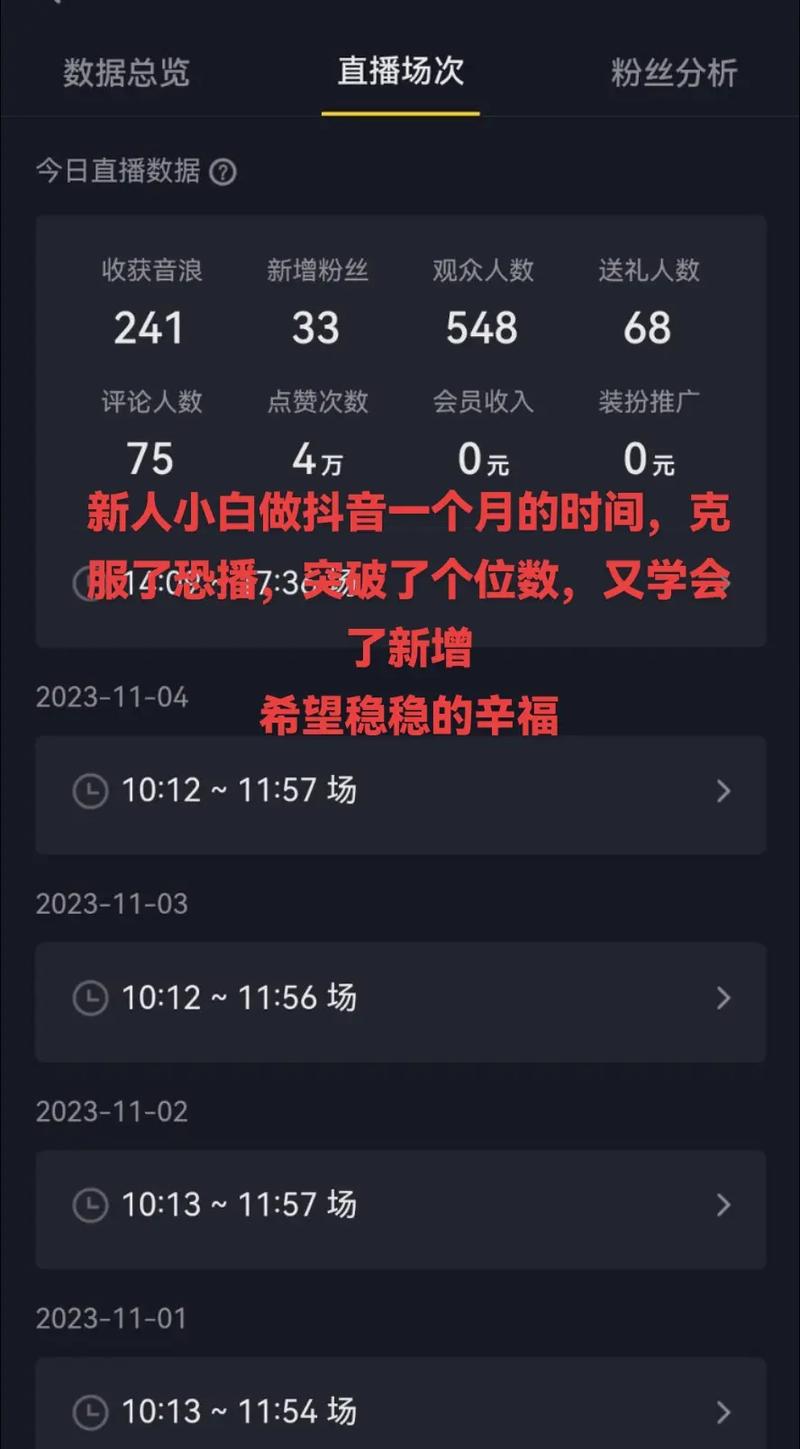Open the 粉丝分析 tab

[x=674, y=73]
